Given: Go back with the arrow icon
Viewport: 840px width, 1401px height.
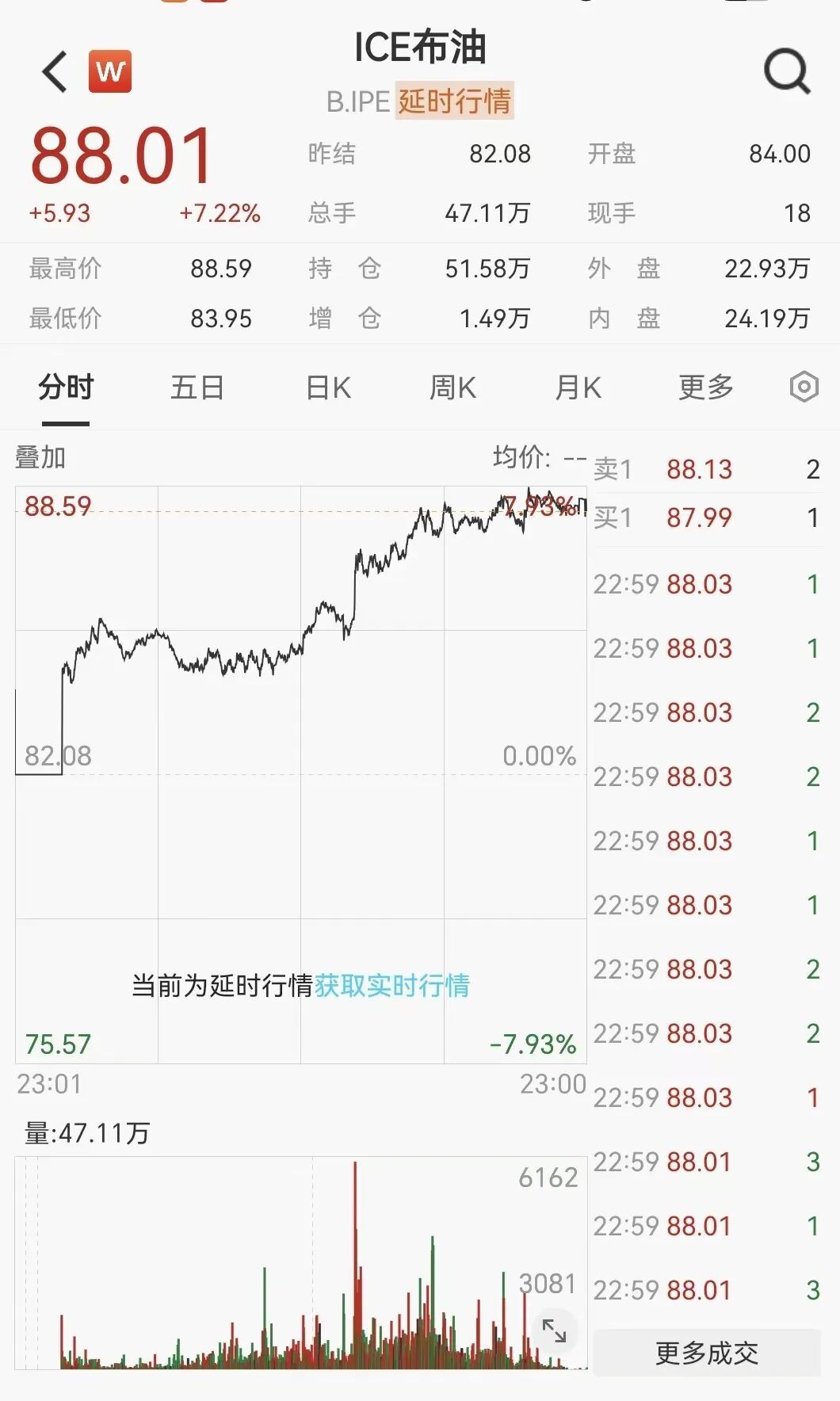Looking at the screenshot, I should [x=55, y=72].
